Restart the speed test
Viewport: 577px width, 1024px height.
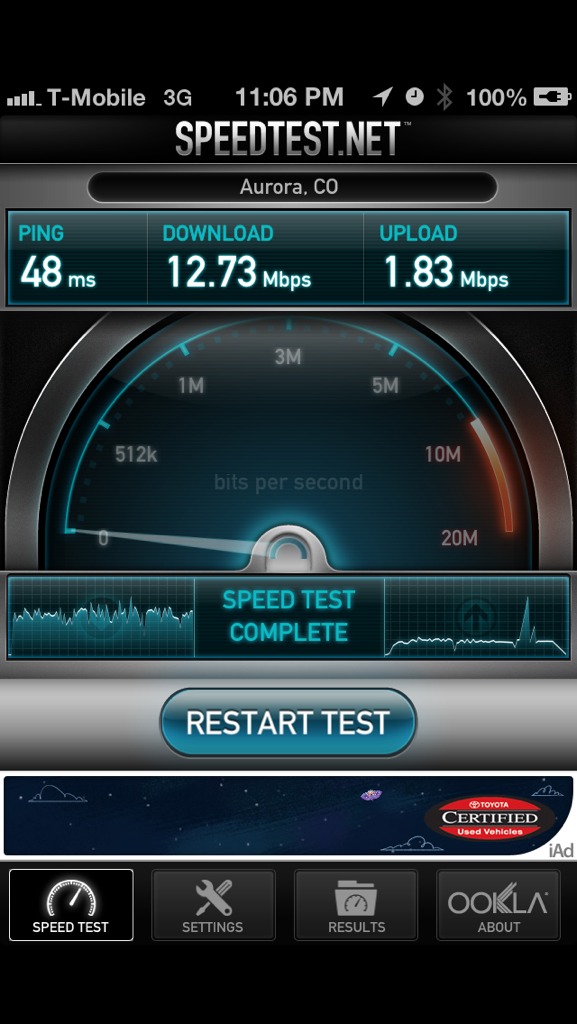pos(288,722)
